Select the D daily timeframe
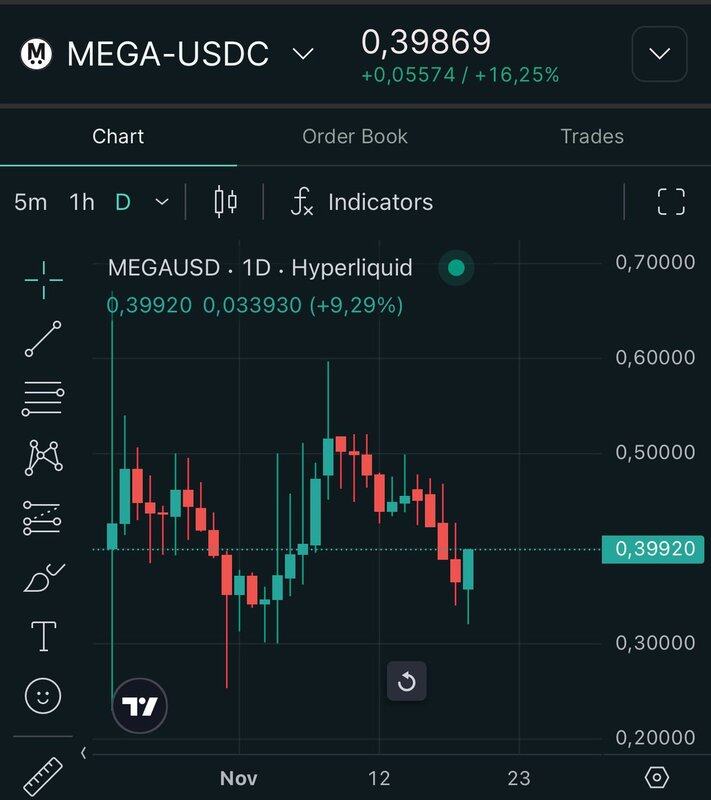Screen dimensions: 711x800 (123, 202)
